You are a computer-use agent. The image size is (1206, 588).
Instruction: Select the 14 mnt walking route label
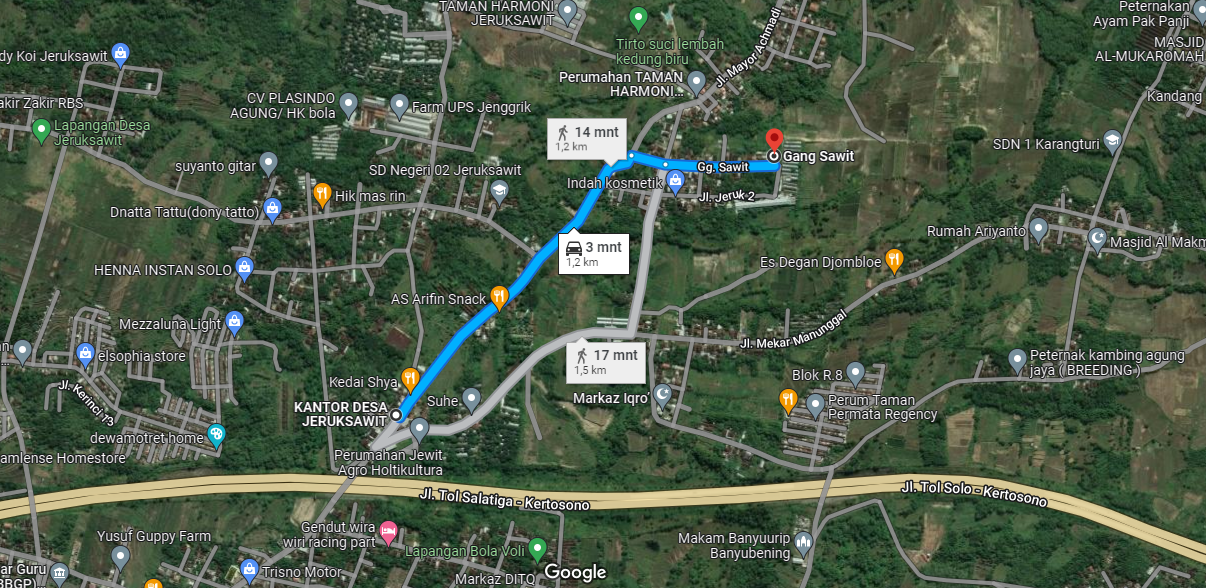pyautogui.click(x=588, y=138)
